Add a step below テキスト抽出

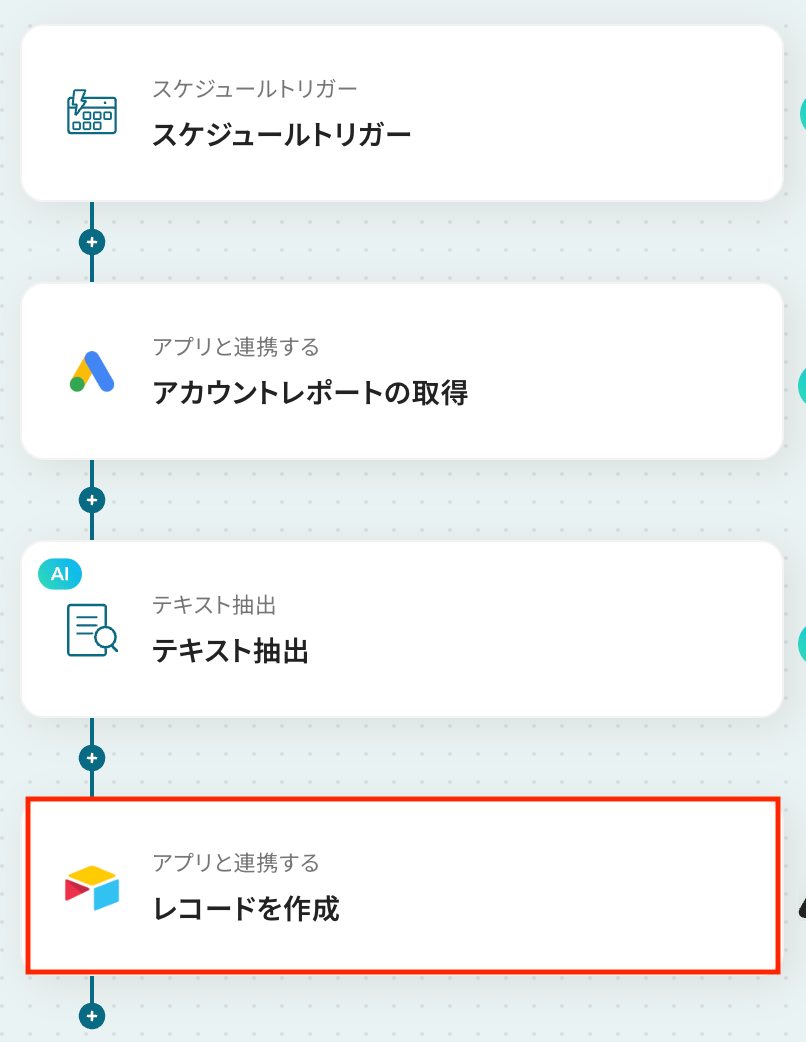92,758
